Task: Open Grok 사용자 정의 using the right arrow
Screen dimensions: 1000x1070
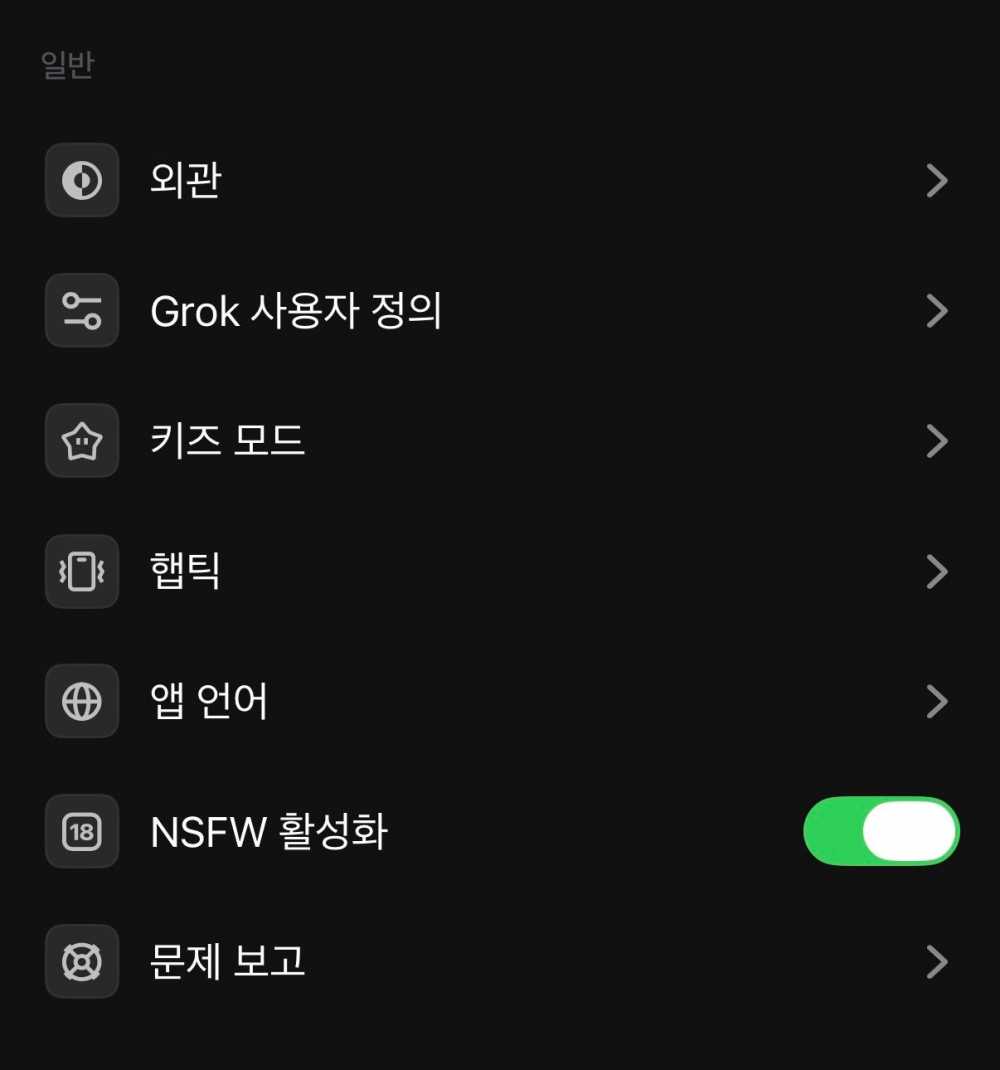Action: (937, 311)
